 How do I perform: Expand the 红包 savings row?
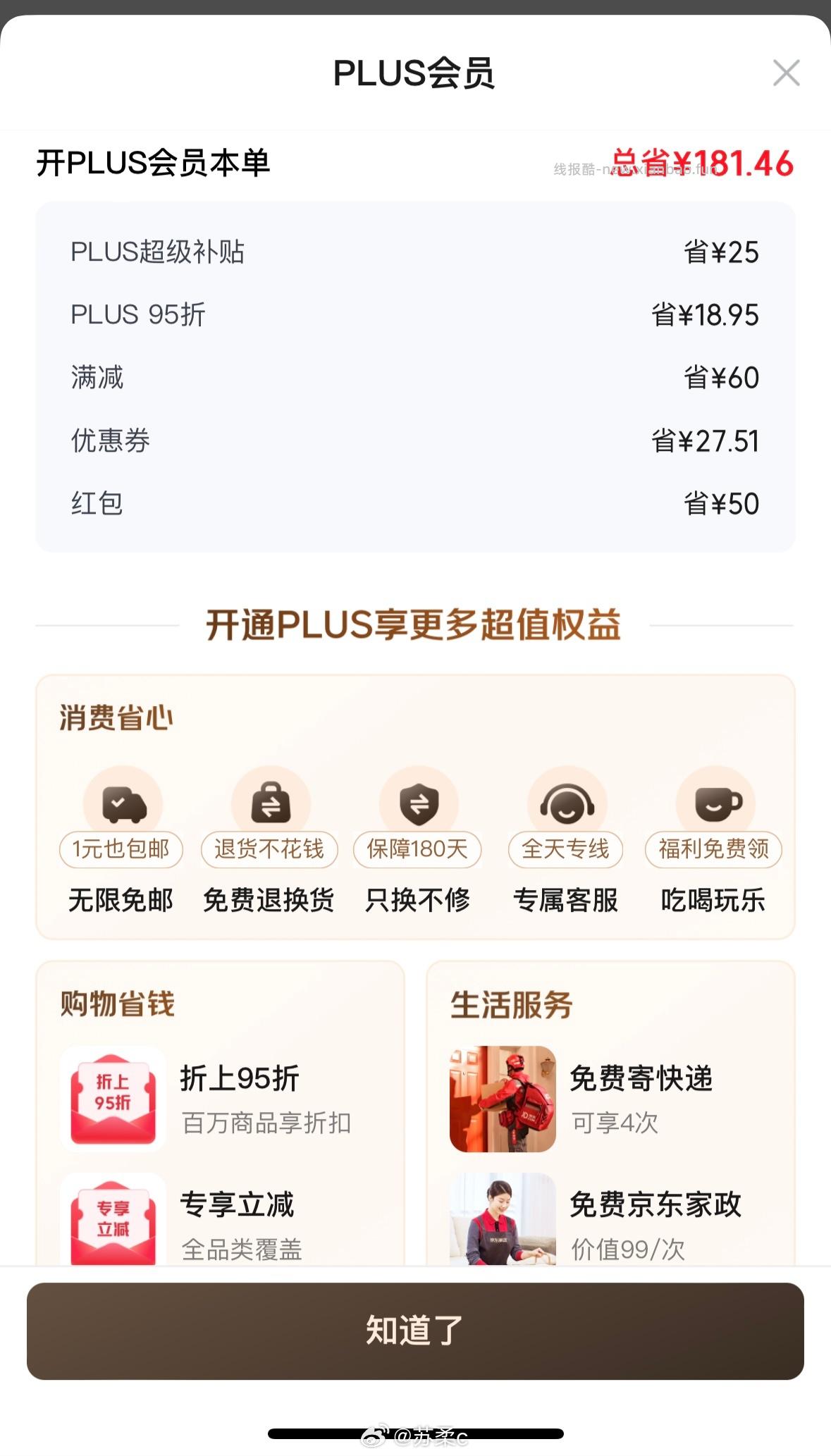click(x=415, y=503)
